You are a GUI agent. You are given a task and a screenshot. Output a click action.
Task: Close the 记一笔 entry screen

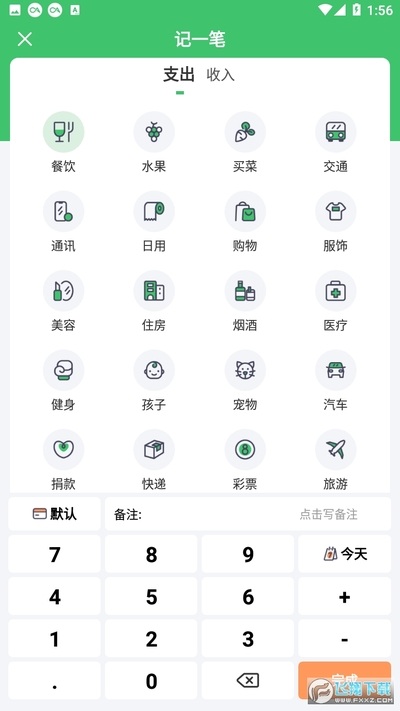(x=25, y=39)
